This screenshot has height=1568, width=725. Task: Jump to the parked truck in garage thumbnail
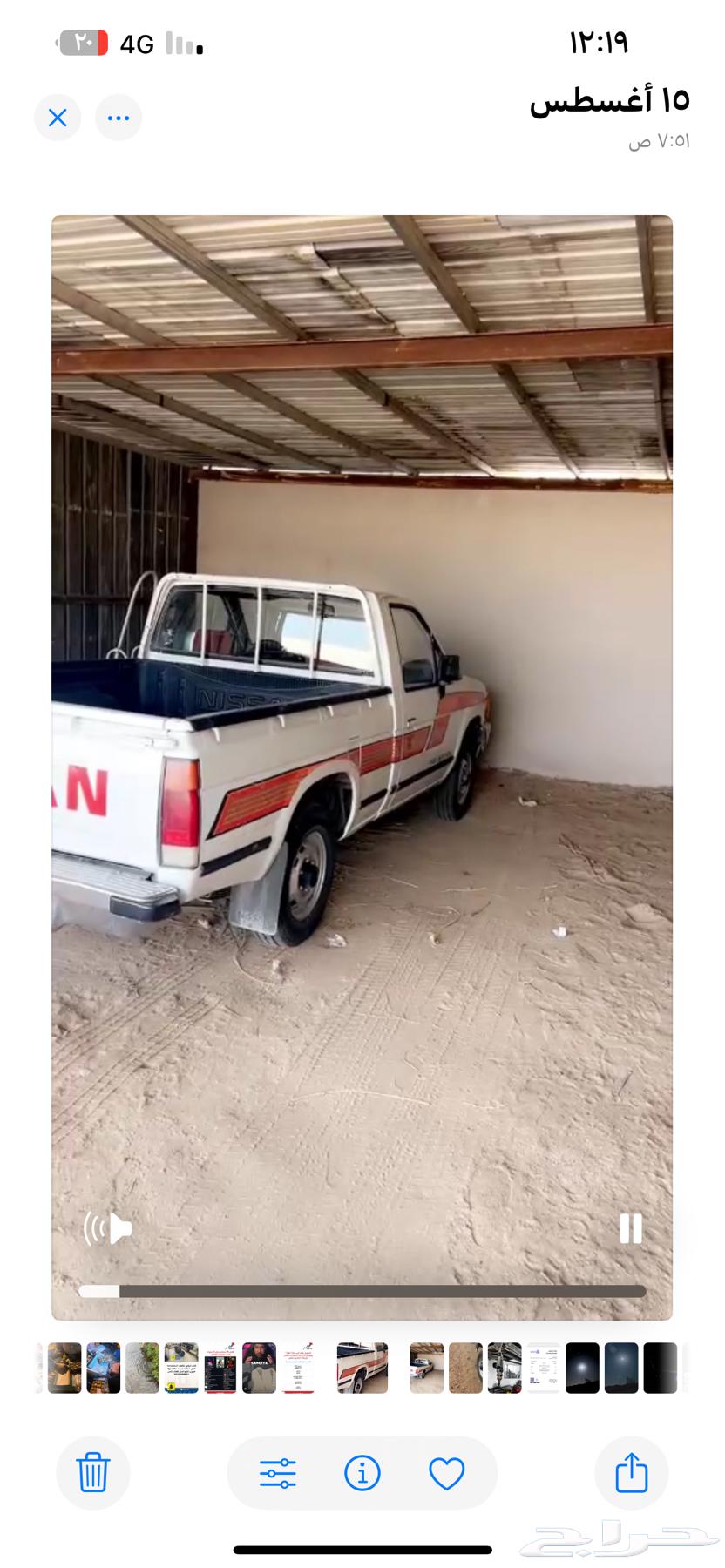pos(426,1368)
